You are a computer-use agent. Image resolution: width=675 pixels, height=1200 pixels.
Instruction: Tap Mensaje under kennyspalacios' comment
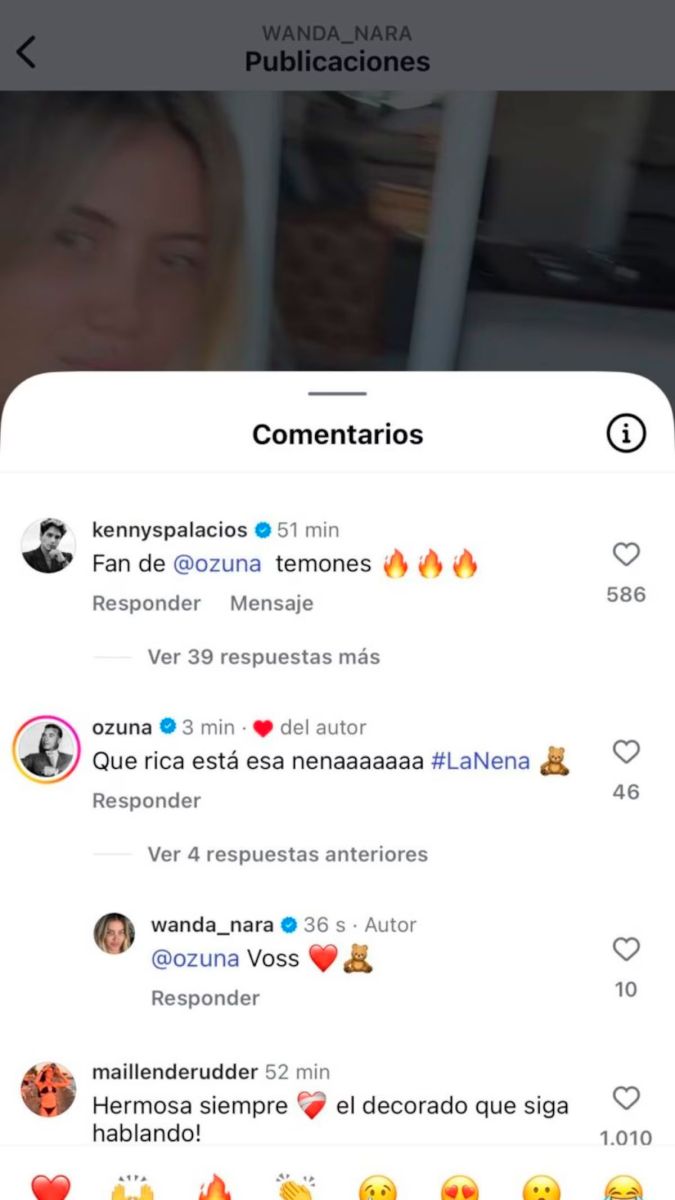click(x=271, y=603)
